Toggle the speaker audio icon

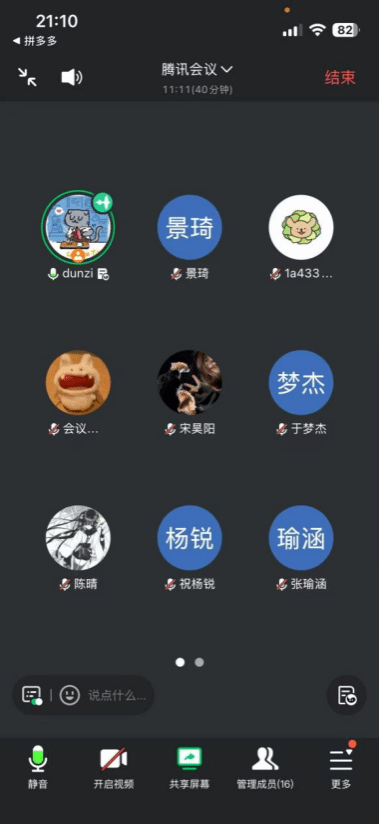[71, 77]
